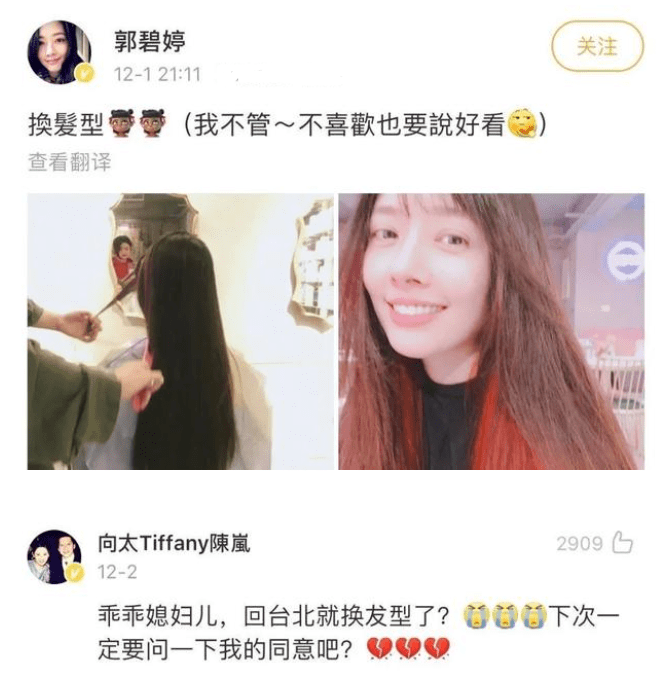672x690 pixels.
Task: Open the haircut photo on the left
Action: [x=180, y=331]
